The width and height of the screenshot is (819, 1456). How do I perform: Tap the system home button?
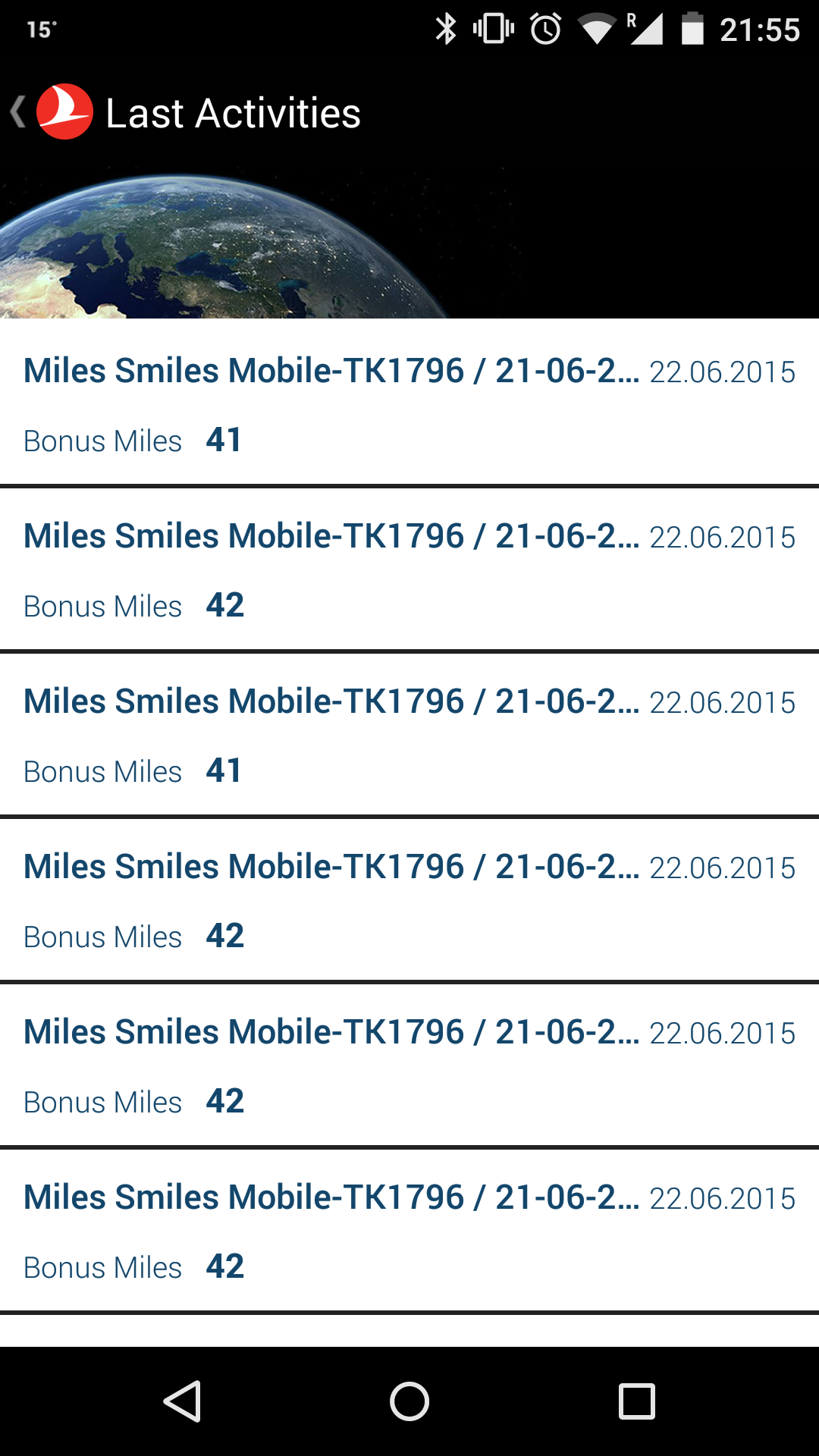[x=409, y=1401]
